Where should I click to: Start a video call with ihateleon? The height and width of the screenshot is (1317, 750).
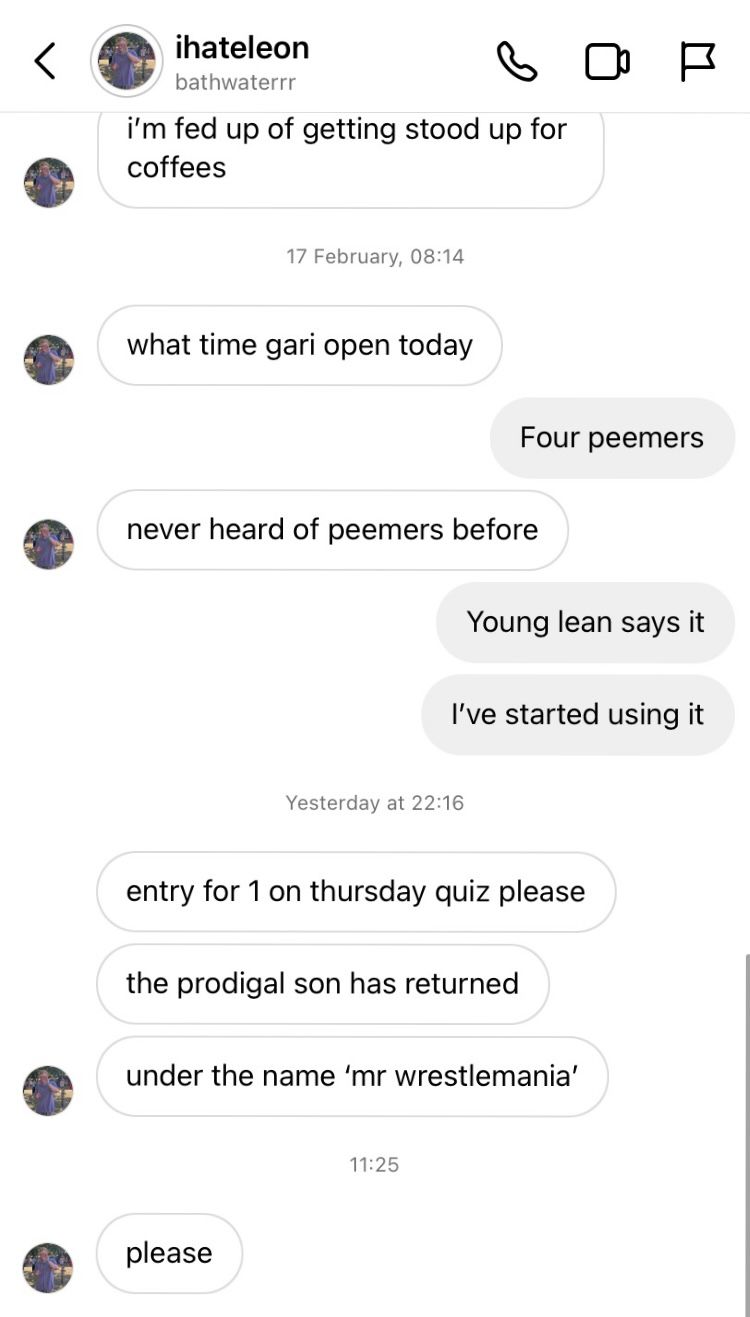[607, 62]
